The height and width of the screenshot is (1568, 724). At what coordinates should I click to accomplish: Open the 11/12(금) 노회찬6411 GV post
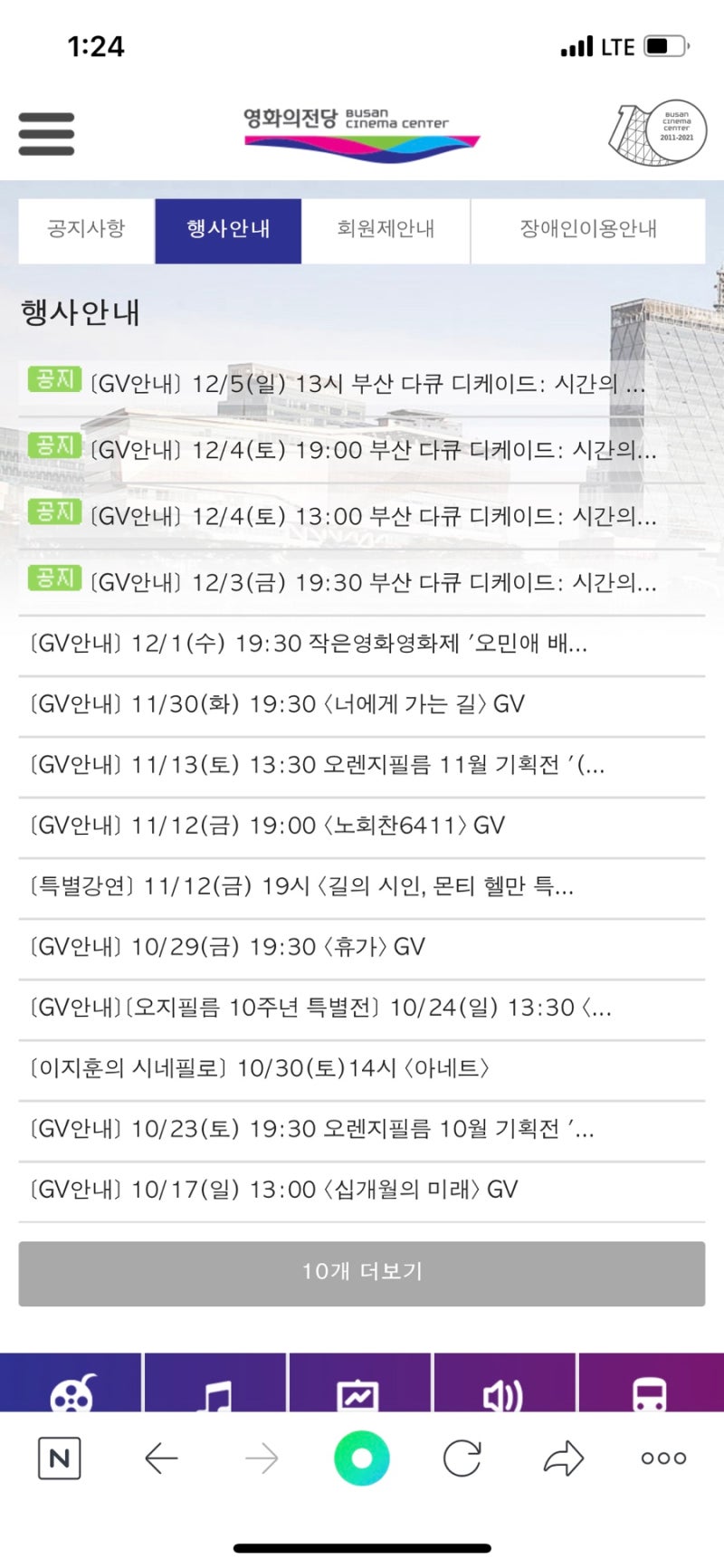[267, 826]
